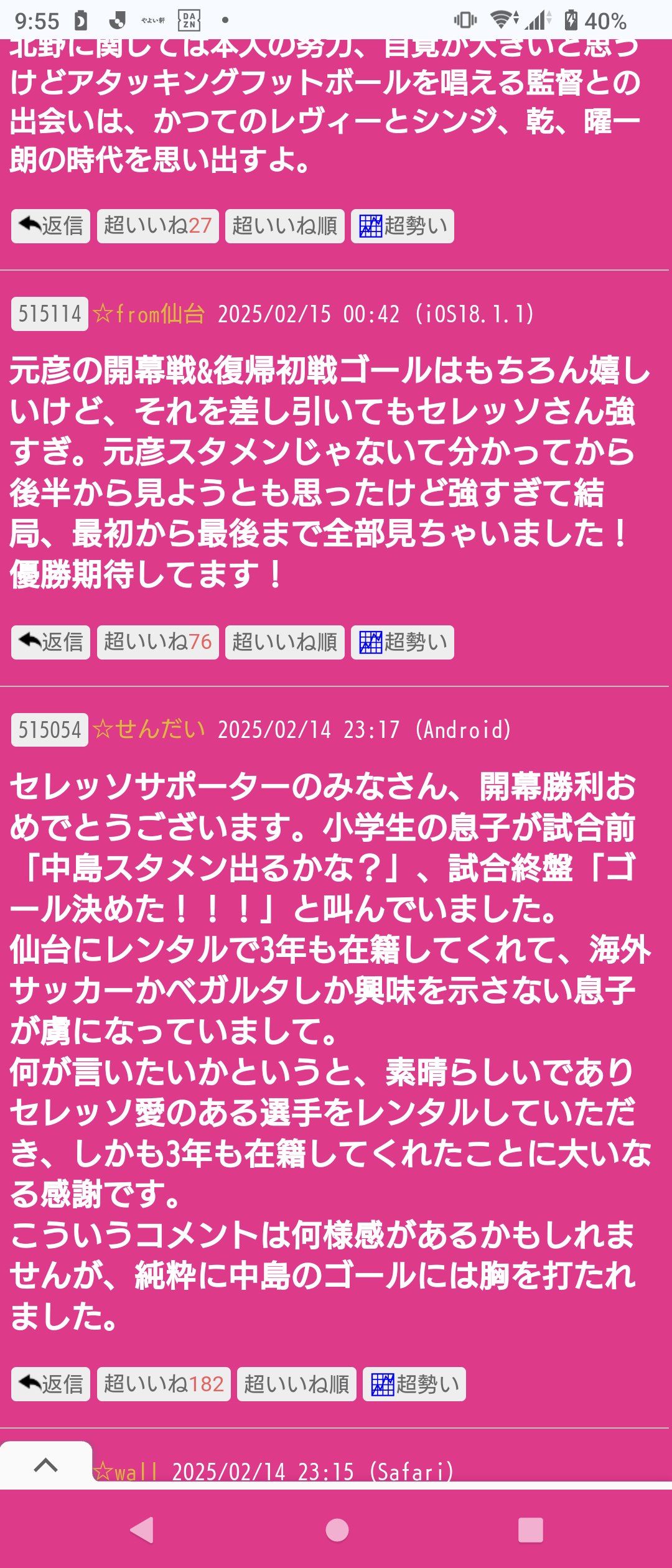Tap 超いいね順 under せんだい's comment
Screen dimensions: 672x1568
coord(296,1384)
